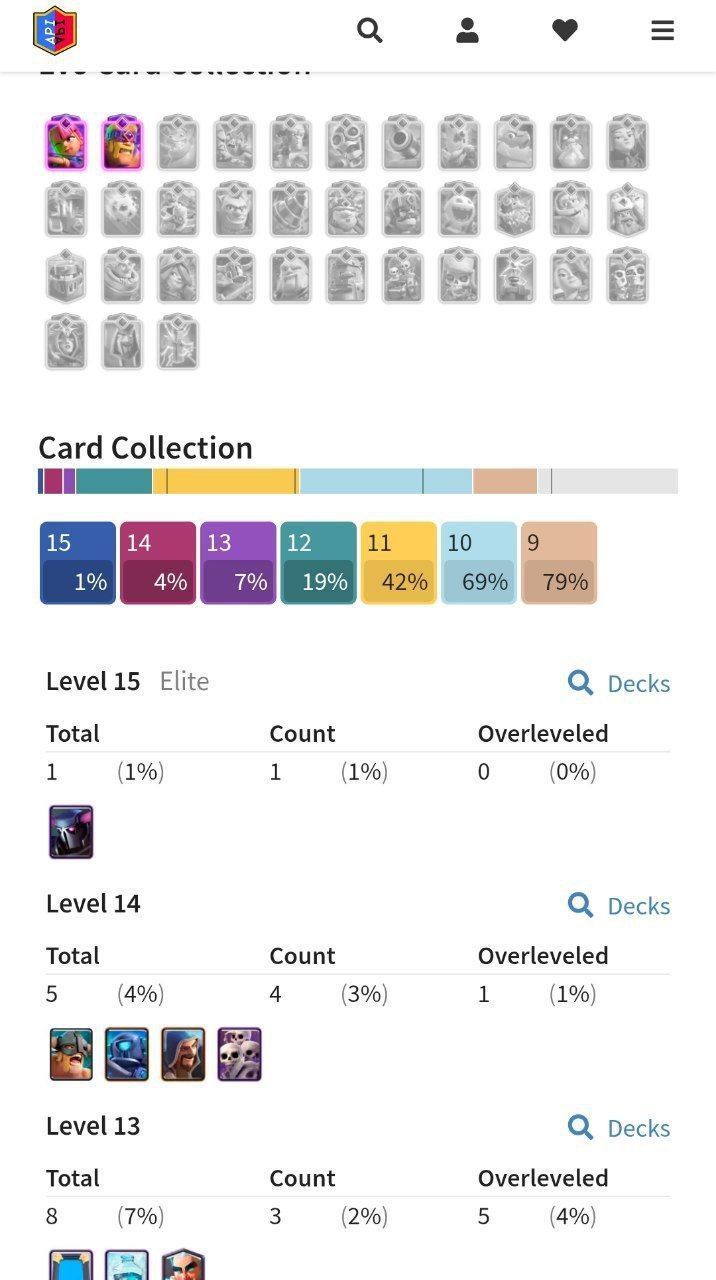This screenshot has width=716, height=1280.
Task: Open the search icon in header
Action: coord(370,30)
